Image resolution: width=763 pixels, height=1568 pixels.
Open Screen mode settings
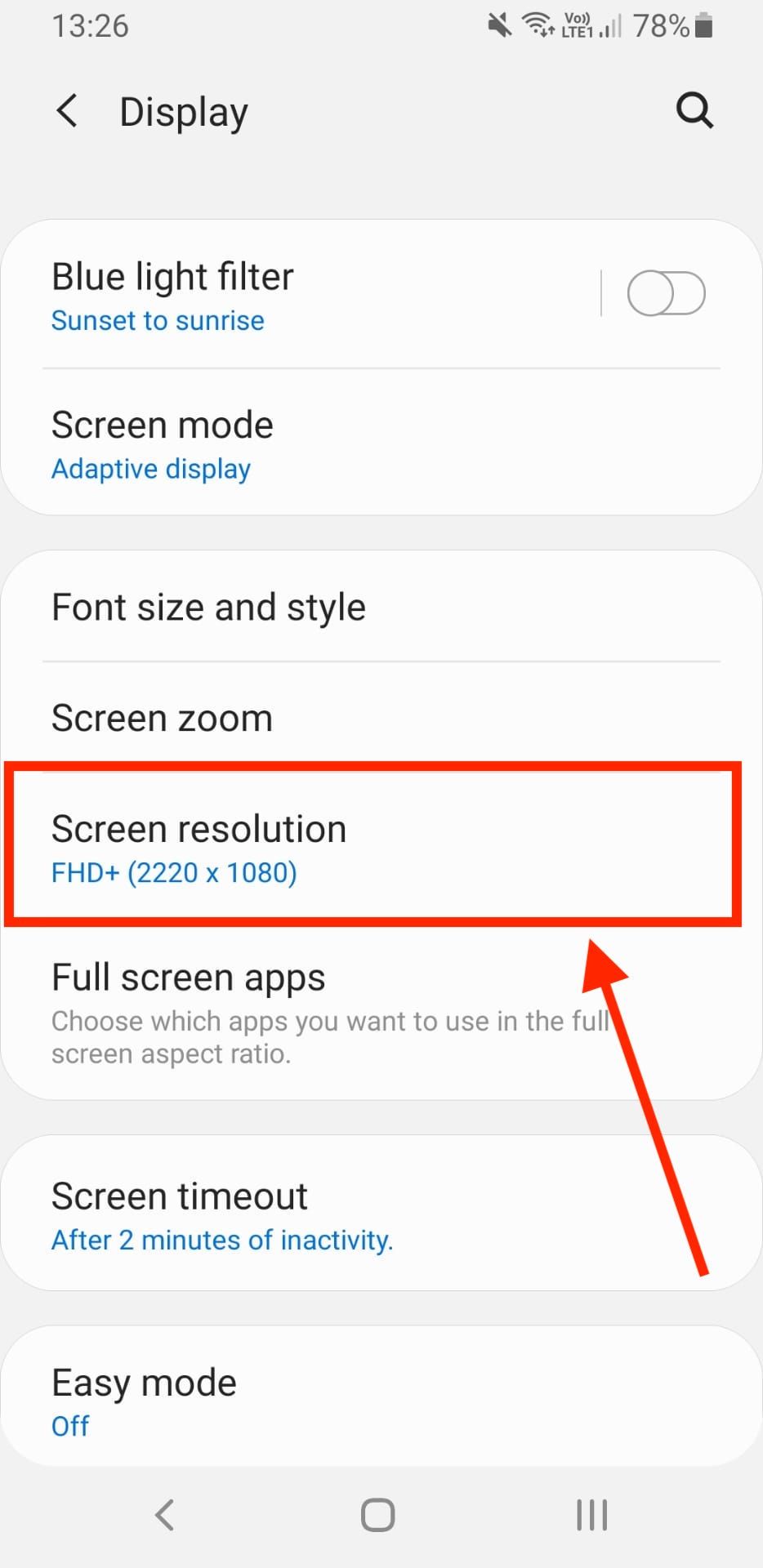click(x=327, y=444)
